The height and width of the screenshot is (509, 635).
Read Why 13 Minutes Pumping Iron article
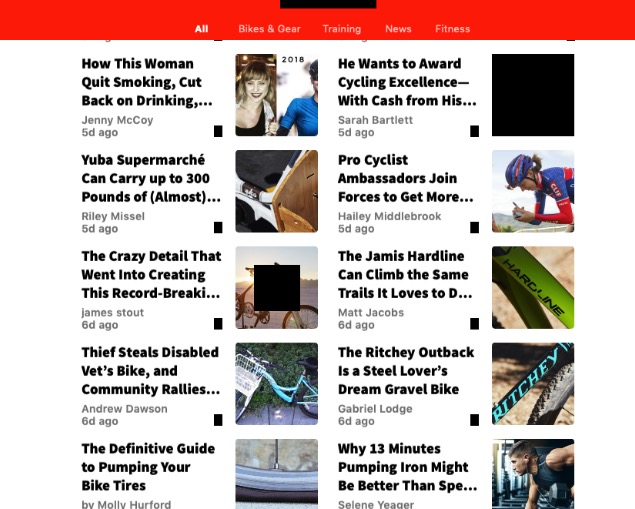[x=407, y=467]
